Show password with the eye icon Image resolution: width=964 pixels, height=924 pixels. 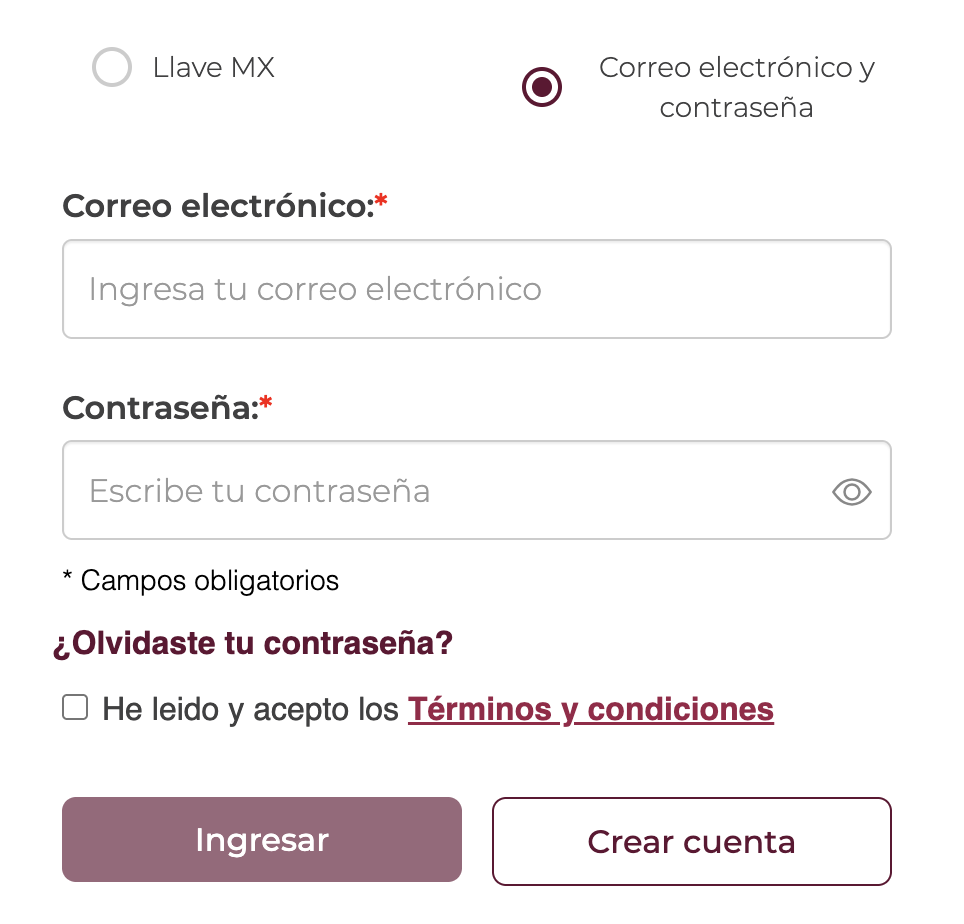pos(852,491)
